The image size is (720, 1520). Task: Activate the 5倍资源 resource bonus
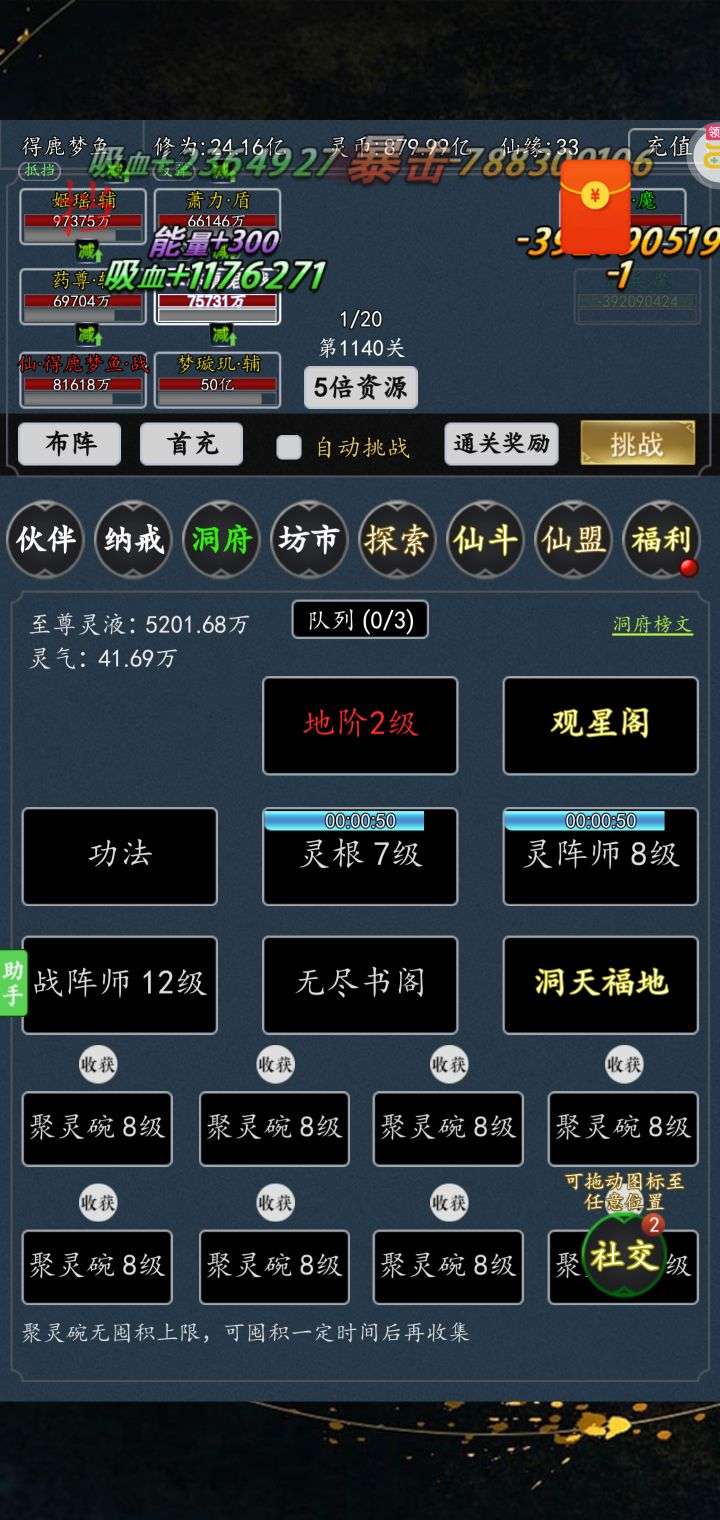pyautogui.click(x=360, y=387)
